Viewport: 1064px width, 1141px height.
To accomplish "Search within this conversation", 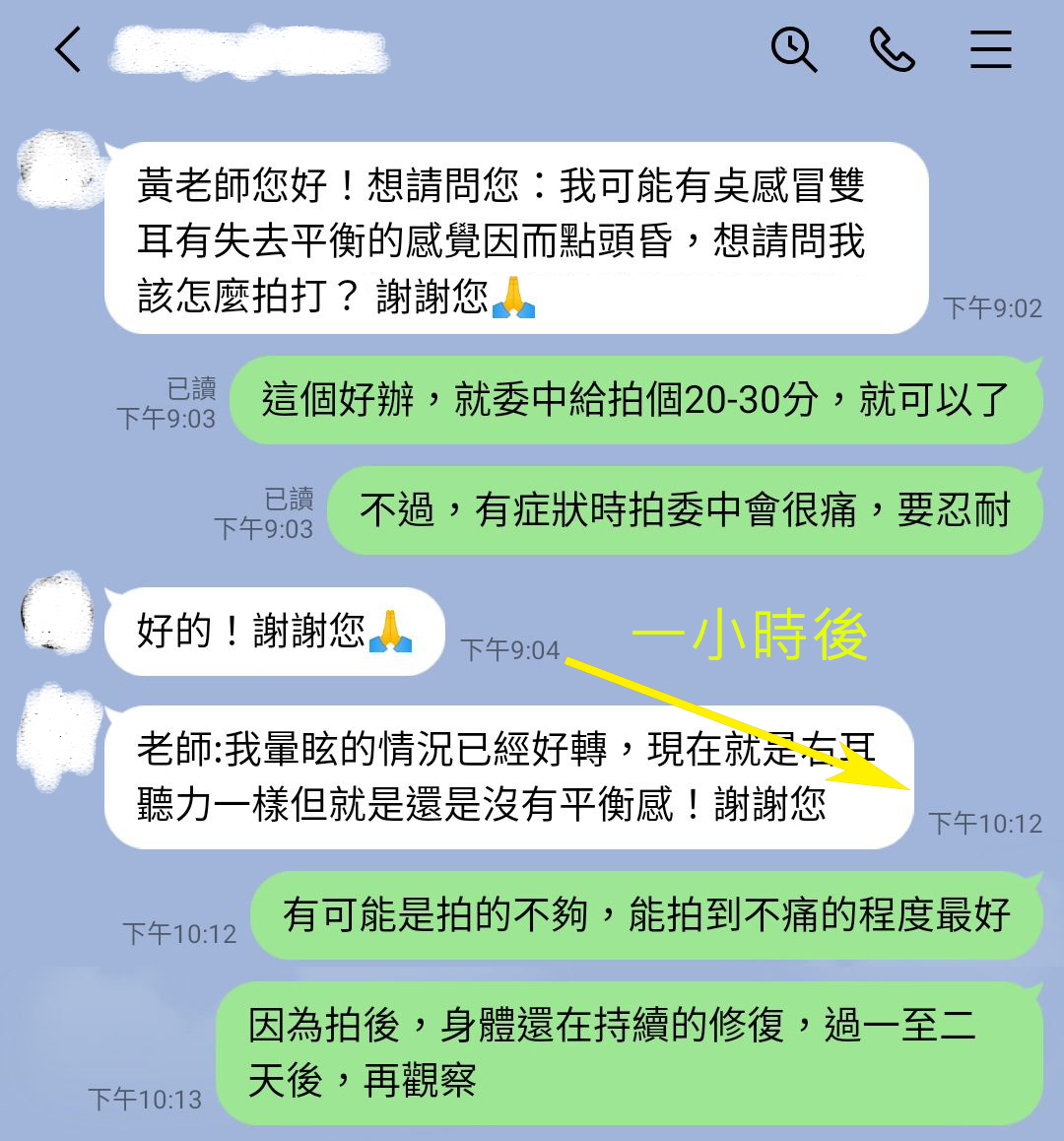I will tap(793, 49).
